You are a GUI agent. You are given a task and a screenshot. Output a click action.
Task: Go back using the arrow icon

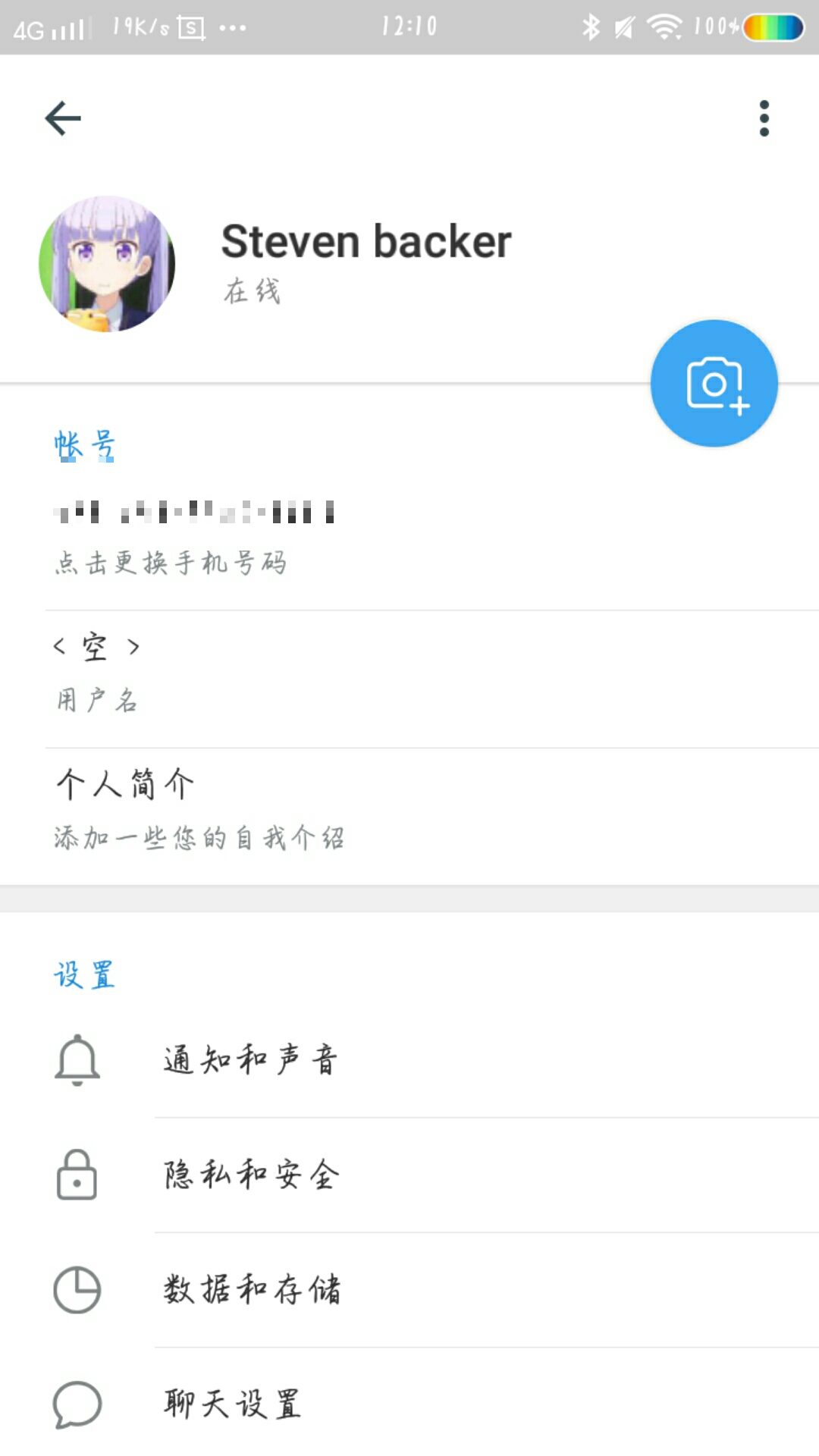pyautogui.click(x=63, y=118)
